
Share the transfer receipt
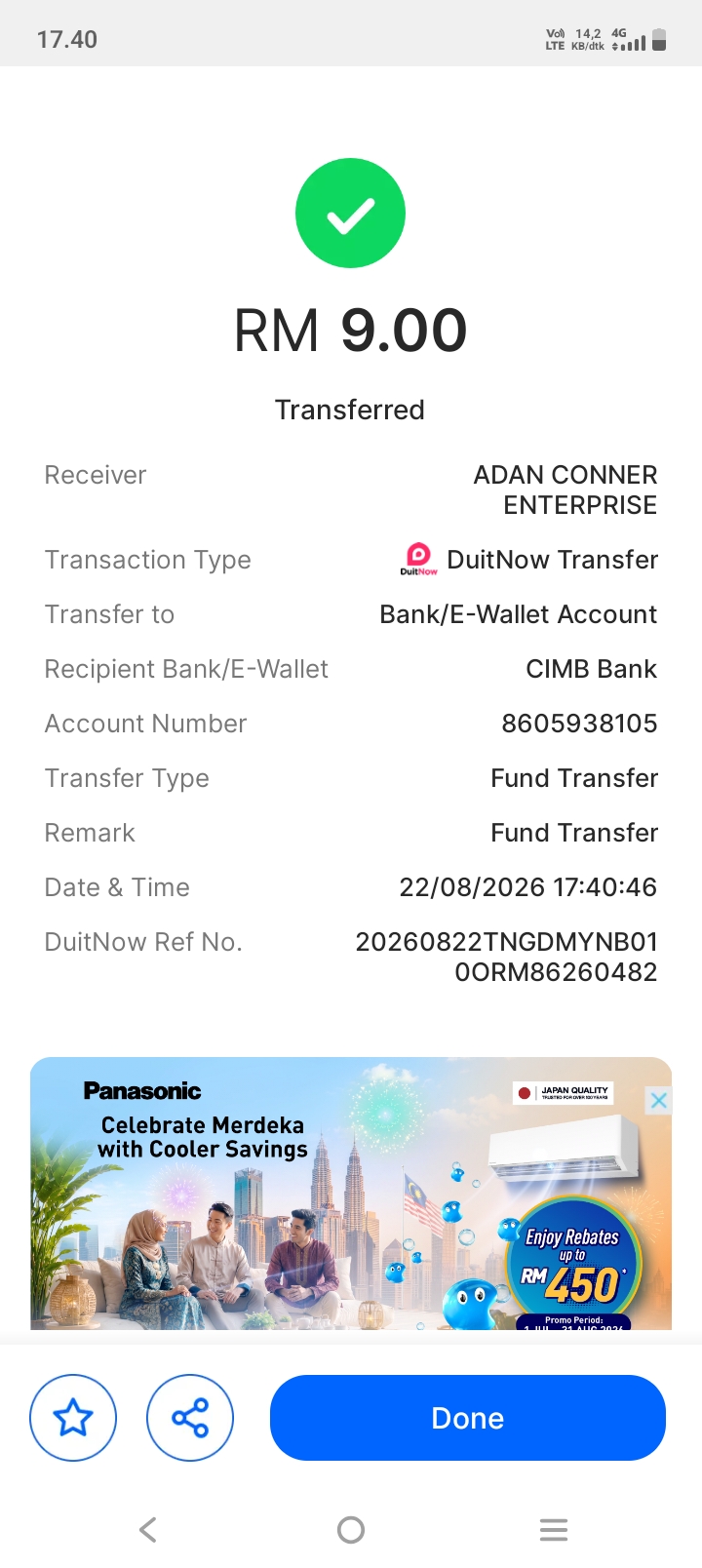(x=190, y=1418)
